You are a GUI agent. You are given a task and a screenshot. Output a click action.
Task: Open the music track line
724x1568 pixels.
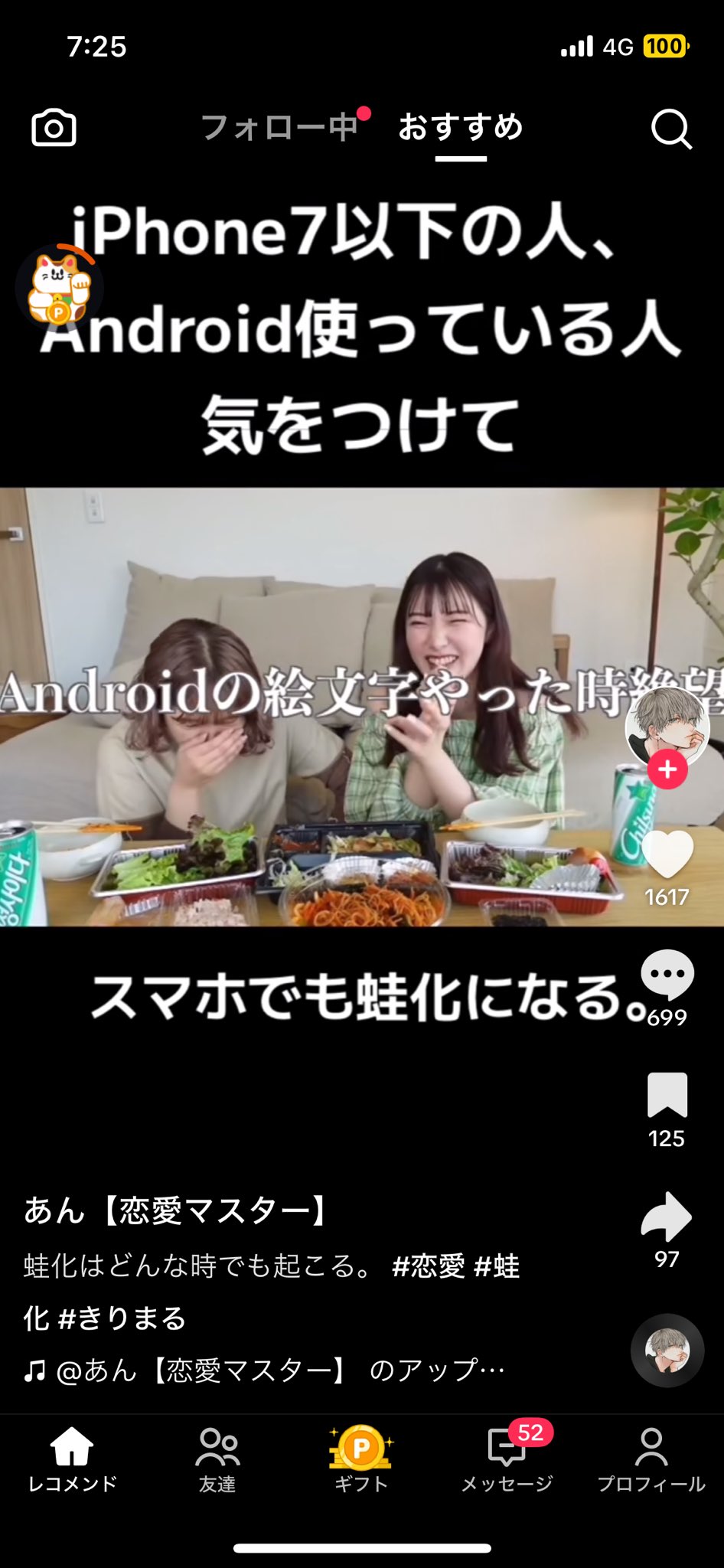[264, 1370]
